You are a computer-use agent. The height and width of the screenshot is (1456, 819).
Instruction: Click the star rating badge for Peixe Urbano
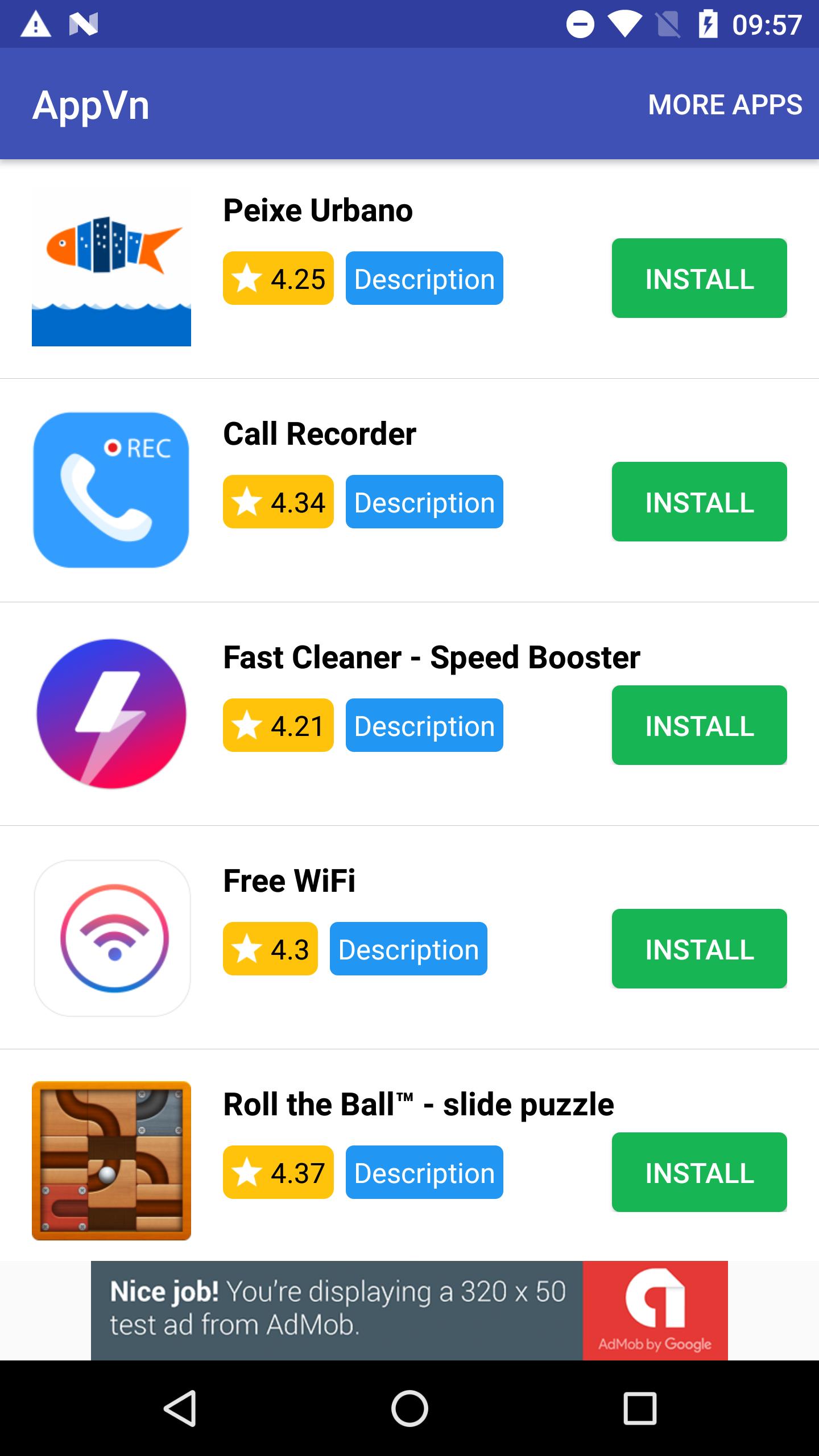point(278,278)
